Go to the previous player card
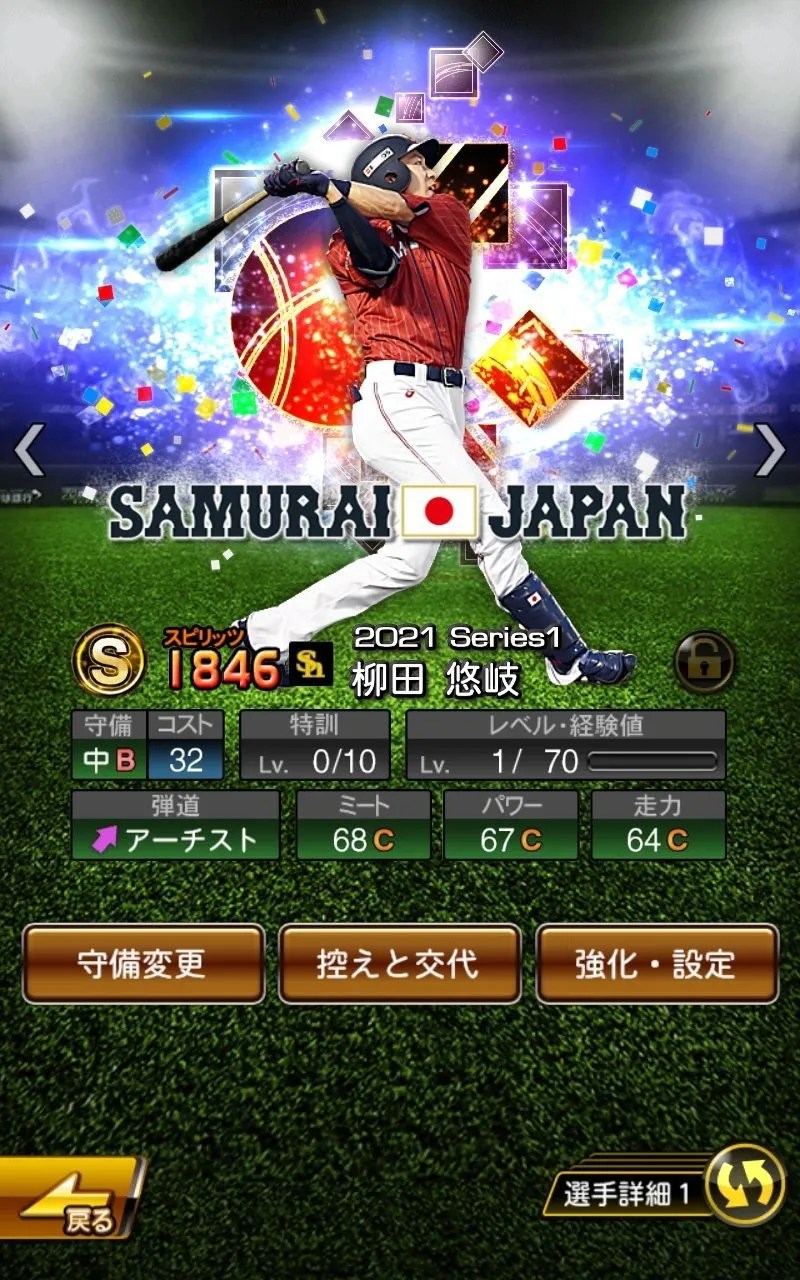Viewport: 800px width, 1280px height. [x=28, y=451]
